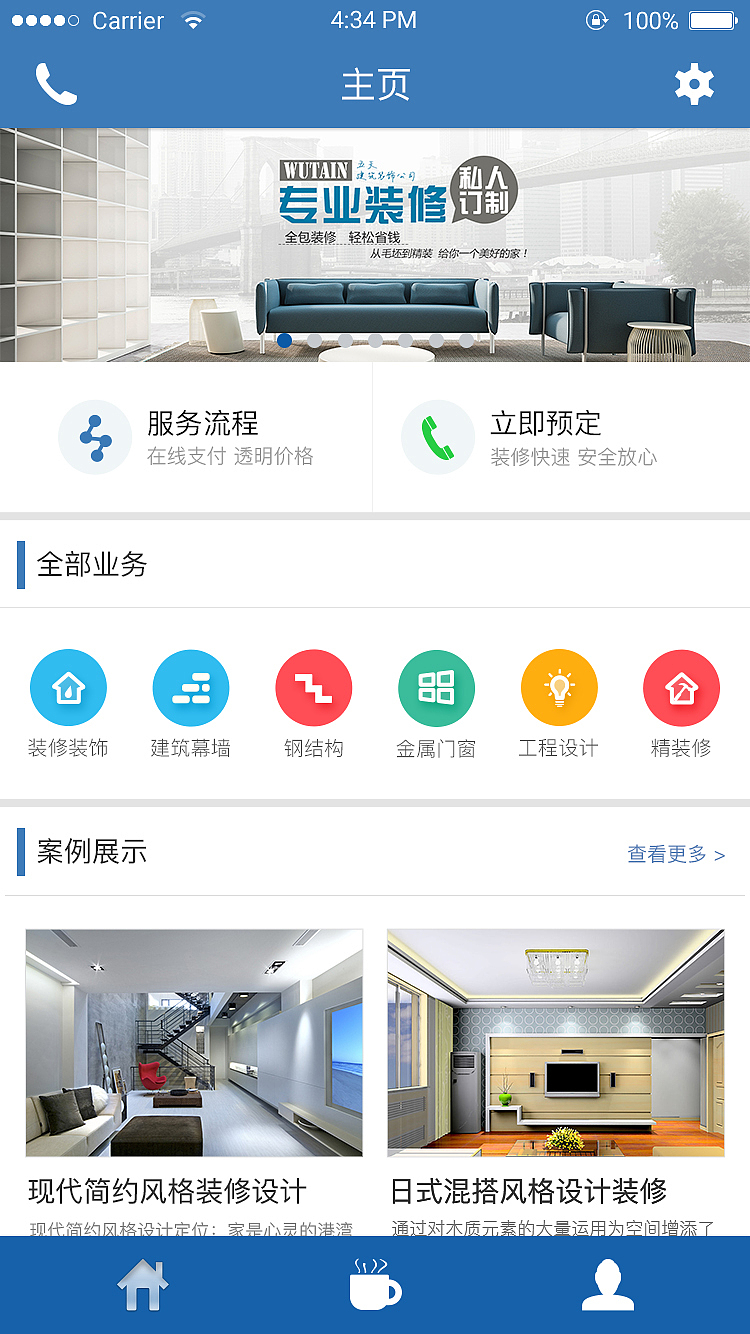750x1334 pixels.
Task: Open the 装修装饰 house icon
Action: pos(68,687)
